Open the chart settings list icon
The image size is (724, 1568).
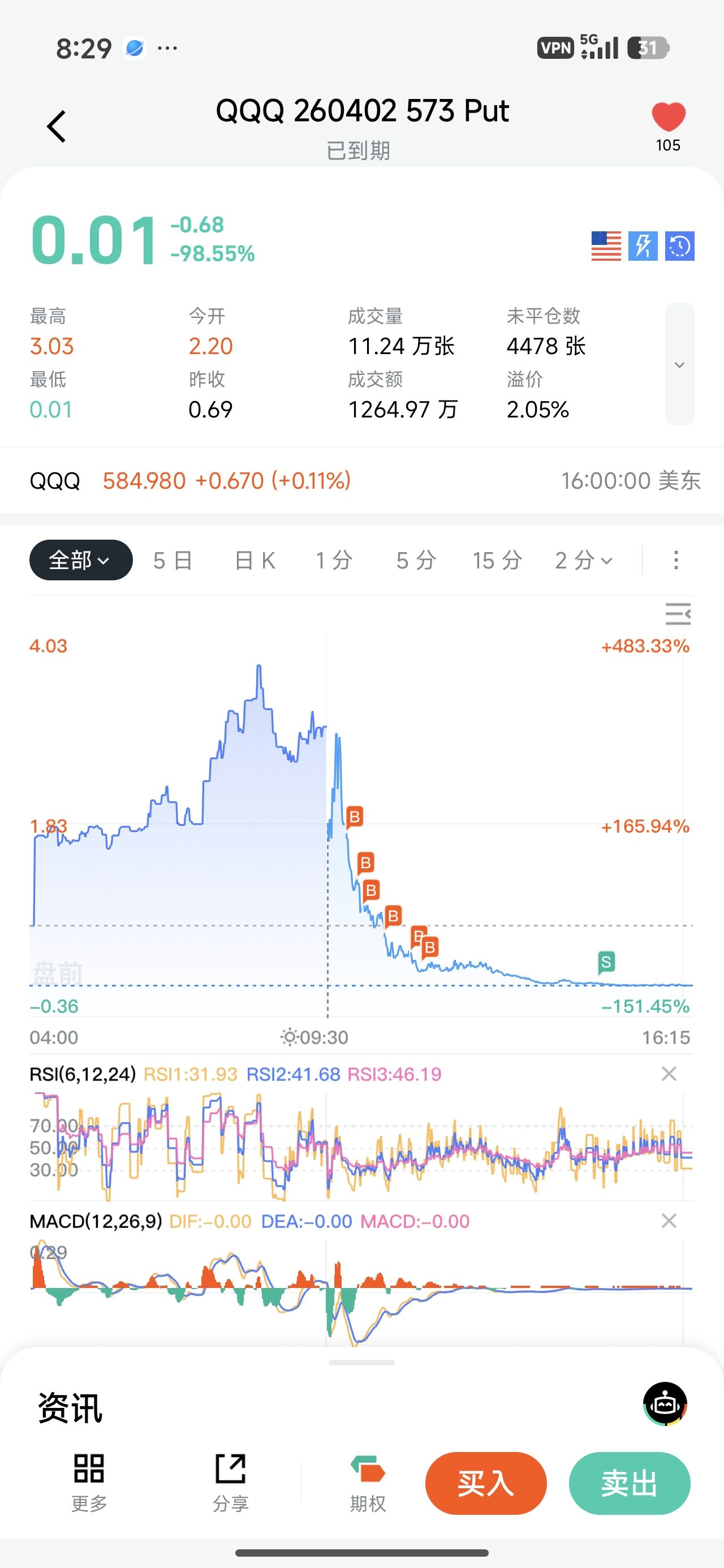click(678, 614)
